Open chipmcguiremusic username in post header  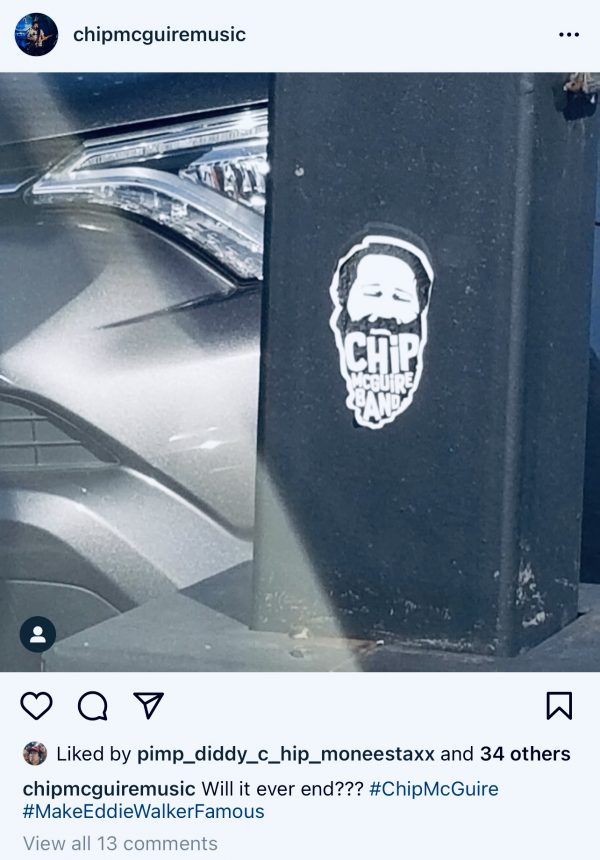click(x=159, y=35)
